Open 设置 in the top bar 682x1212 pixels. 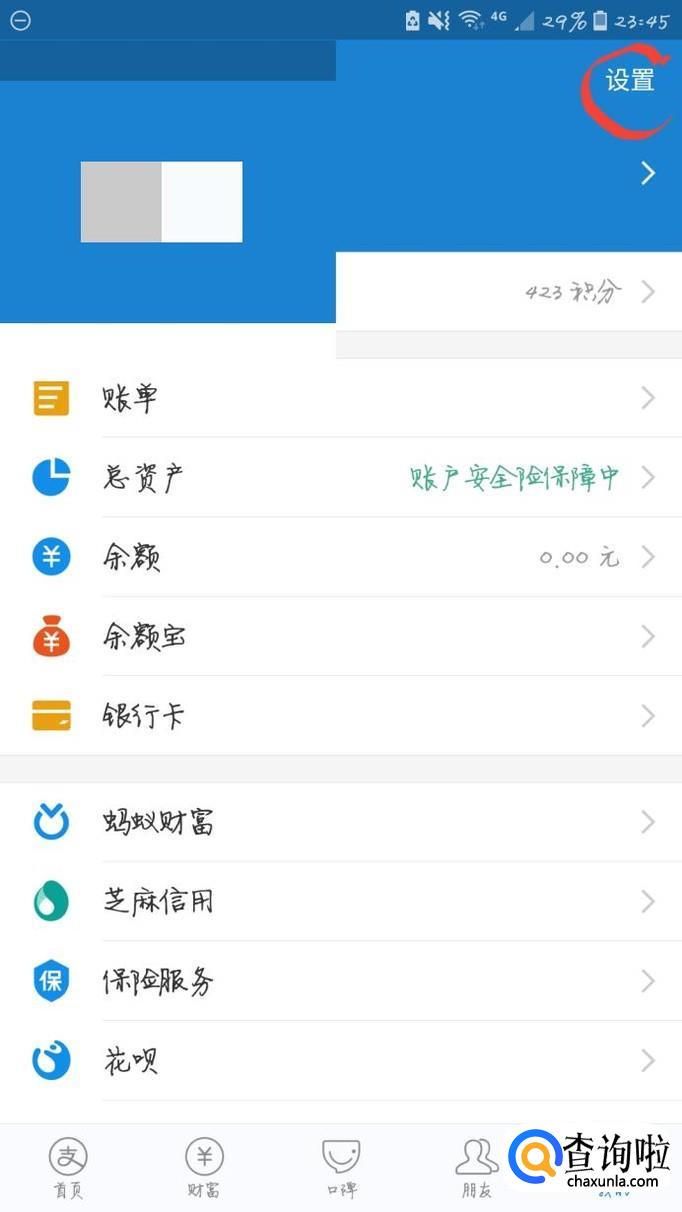click(x=630, y=81)
